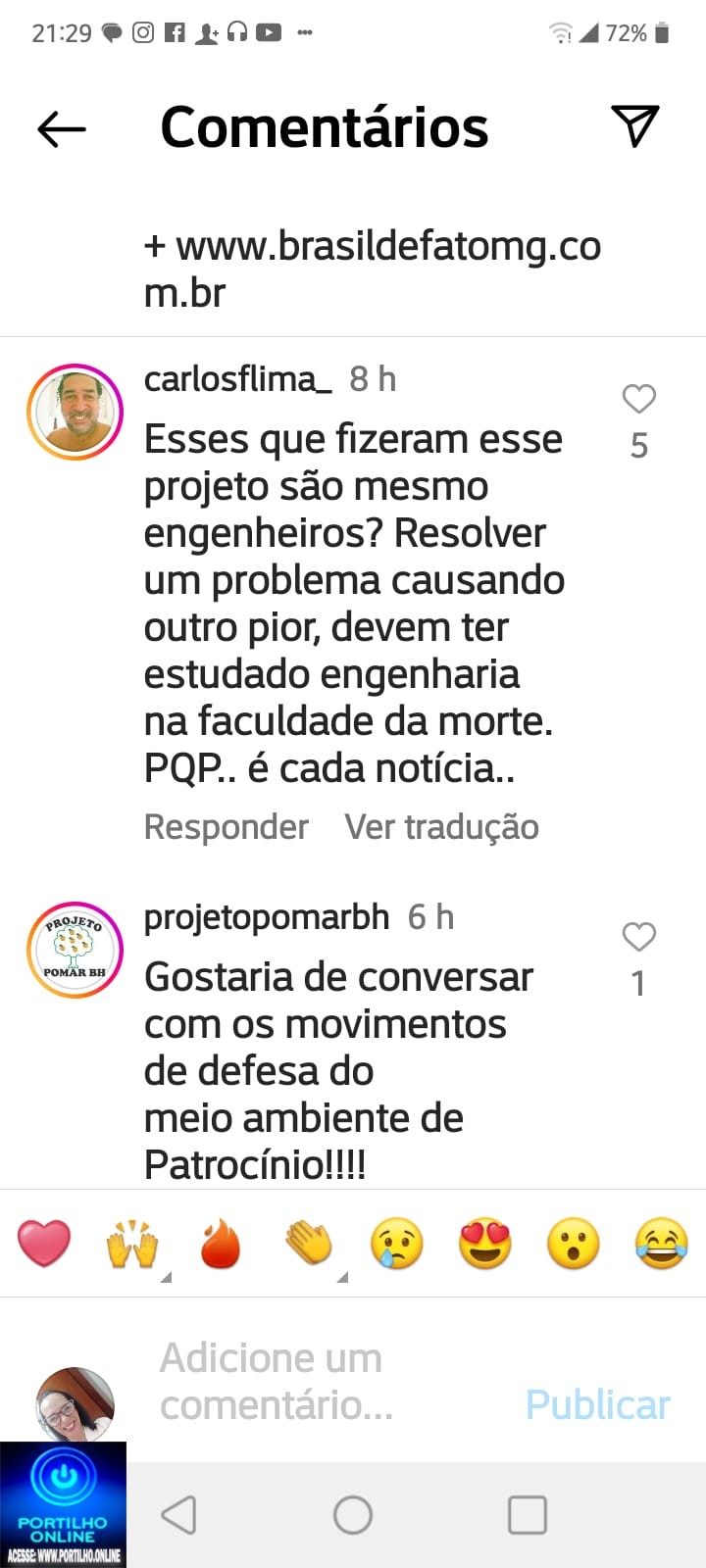Like the comment by carlosflima_
Image resolution: width=706 pixels, height=1568 pixels.
click(x=639, y=399)
